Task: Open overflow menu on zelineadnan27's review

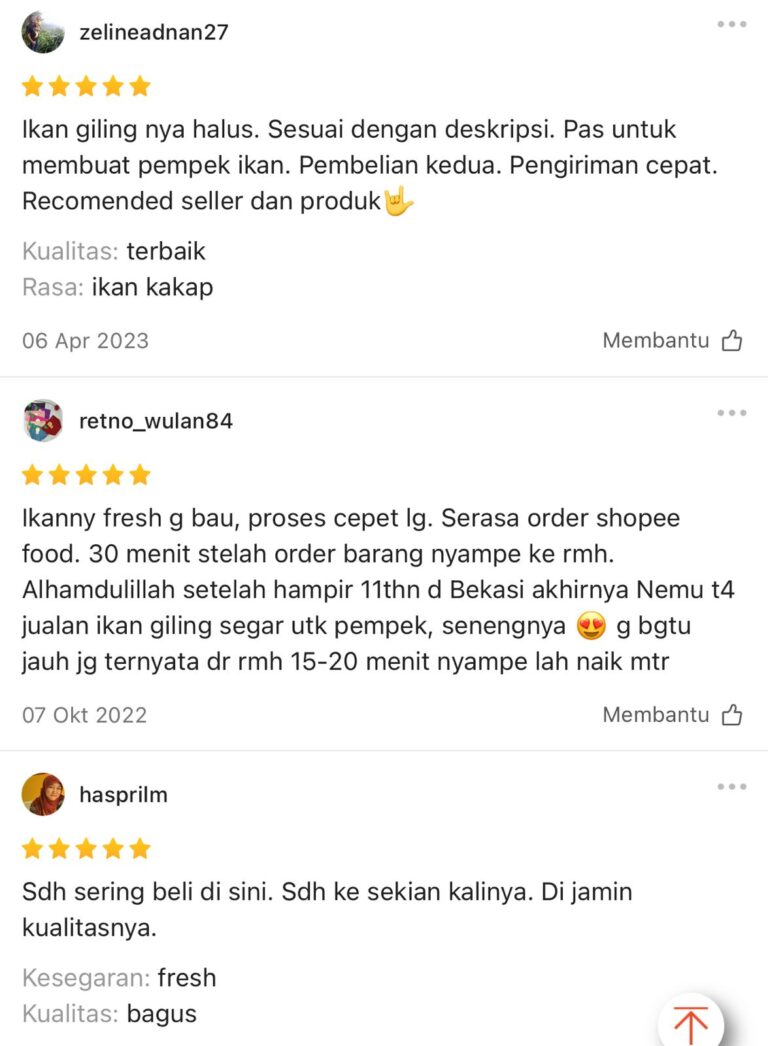Action: point(731,24)
